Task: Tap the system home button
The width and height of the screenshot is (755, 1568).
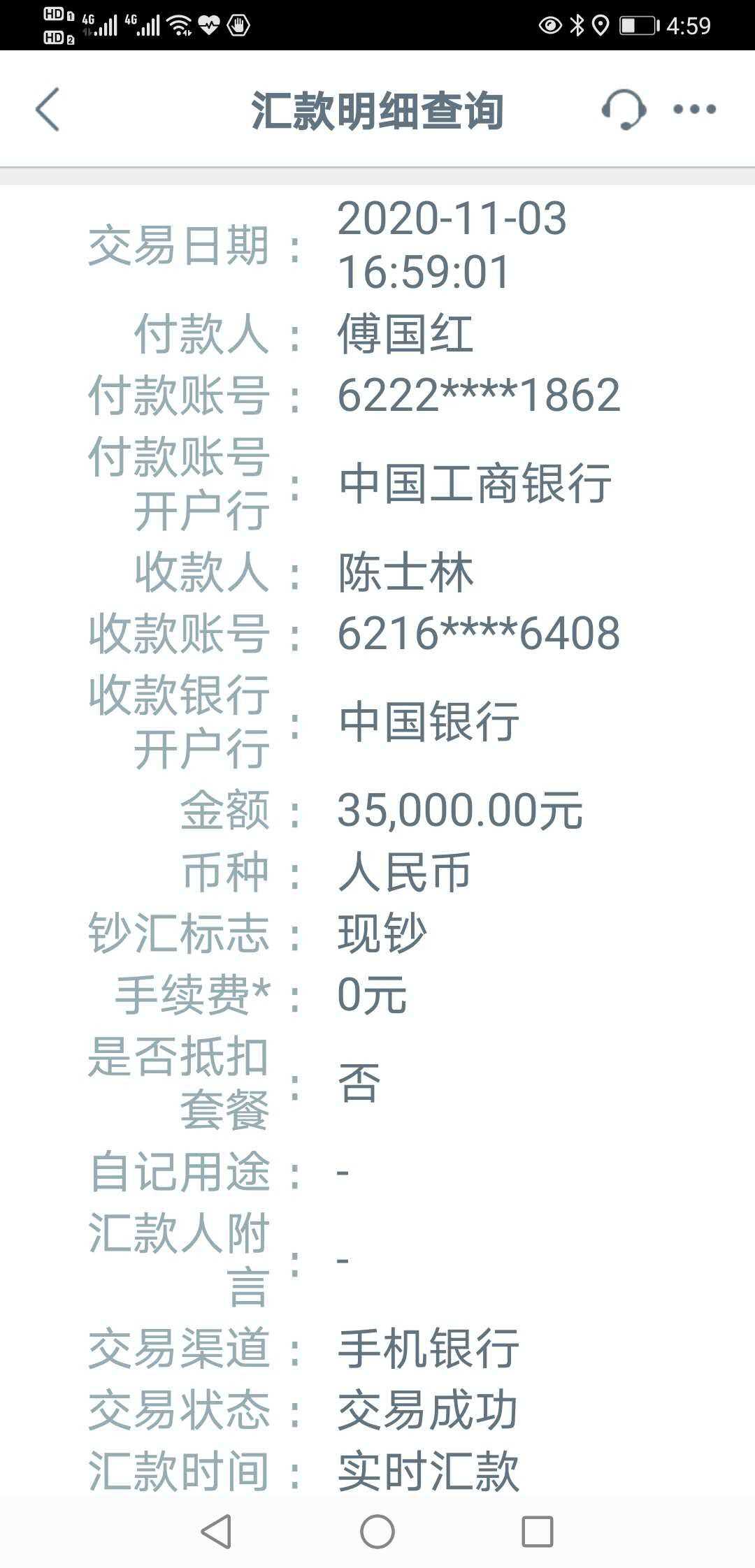Action: click(x=377, y=1532)
